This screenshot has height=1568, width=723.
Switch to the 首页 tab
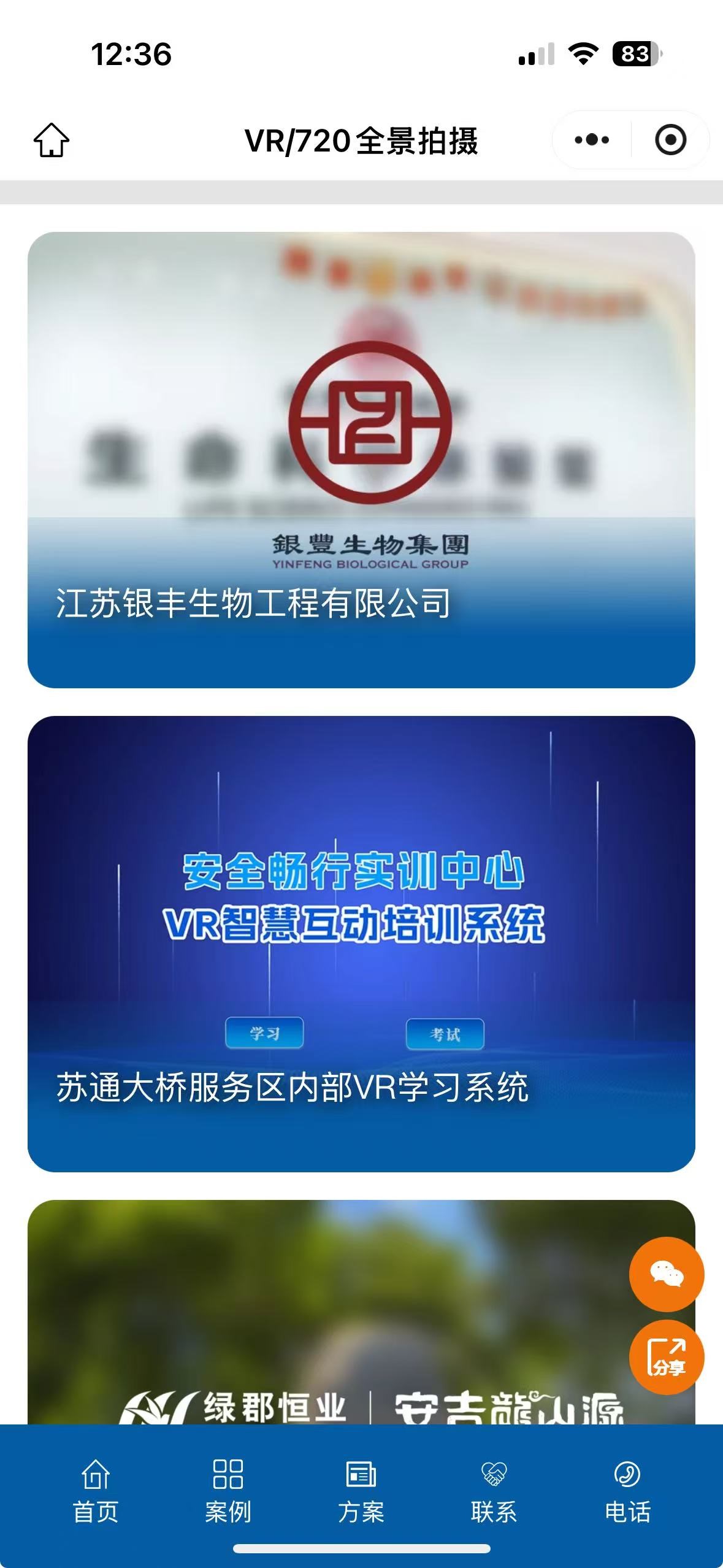tap(96, 1492)
